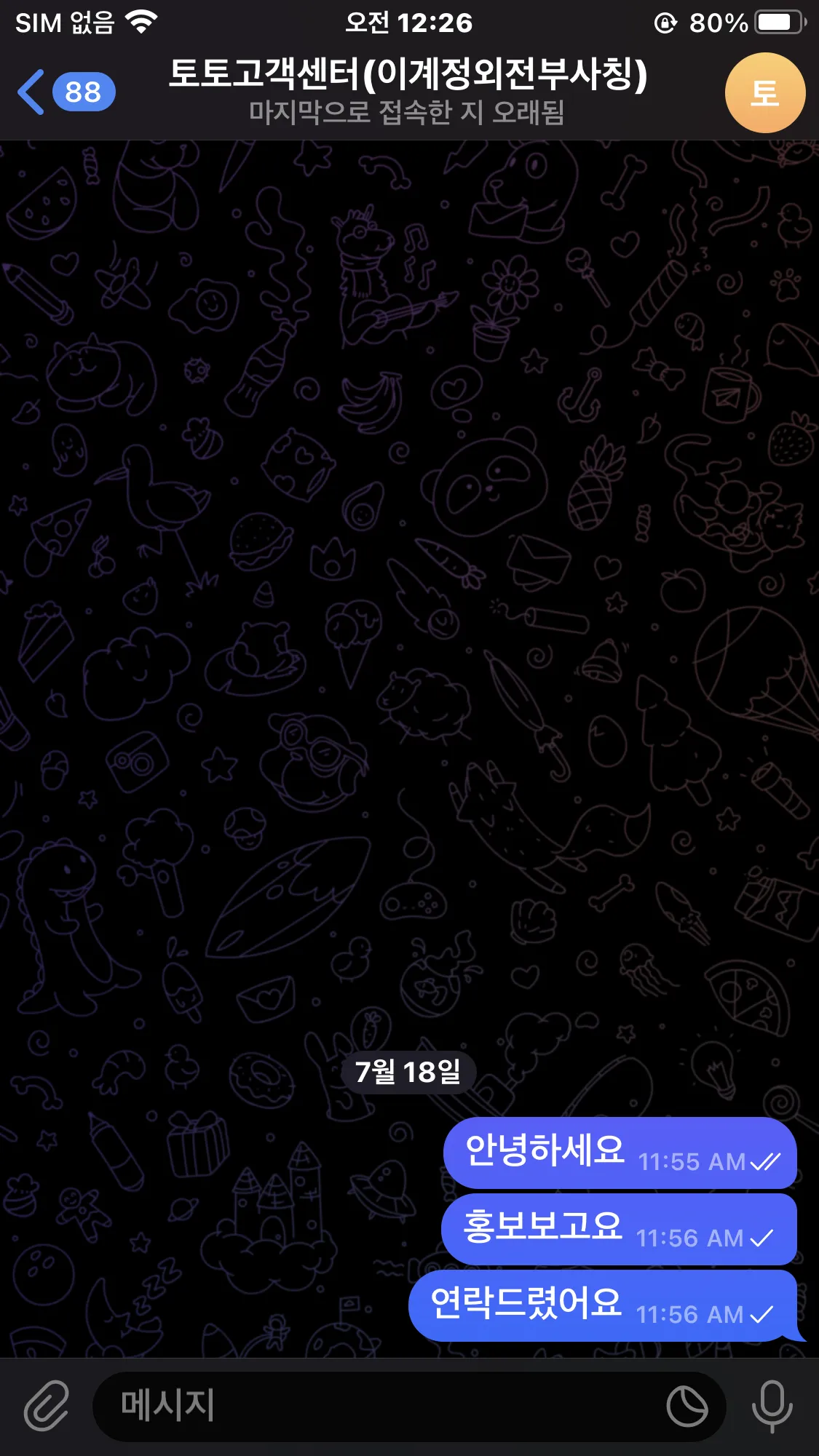Tap the 연락드렸어요 message bubble
Screen dimensions: 819x1456
click(x=603, y=1305)
